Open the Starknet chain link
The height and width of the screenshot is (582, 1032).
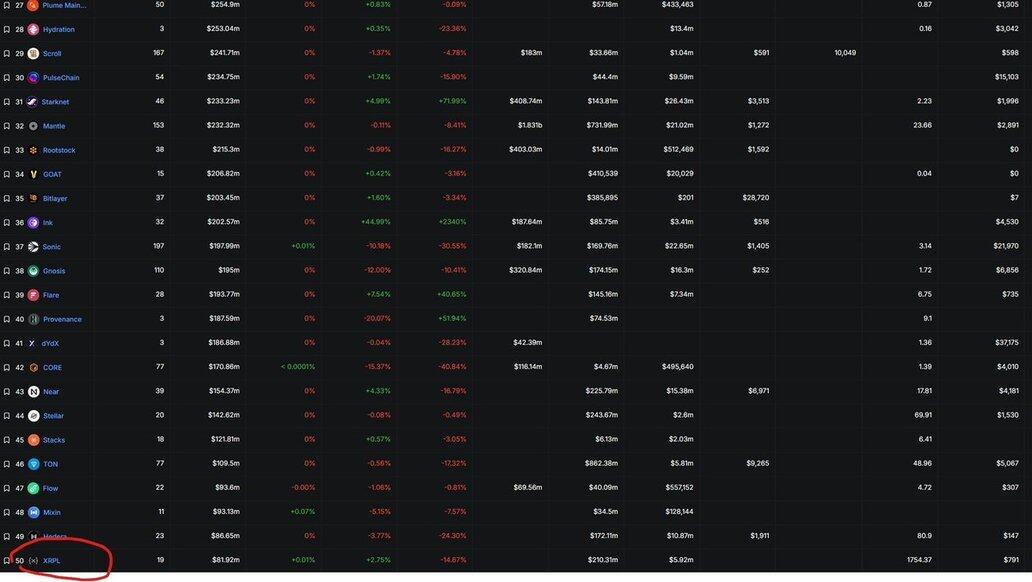coord(56,102)
